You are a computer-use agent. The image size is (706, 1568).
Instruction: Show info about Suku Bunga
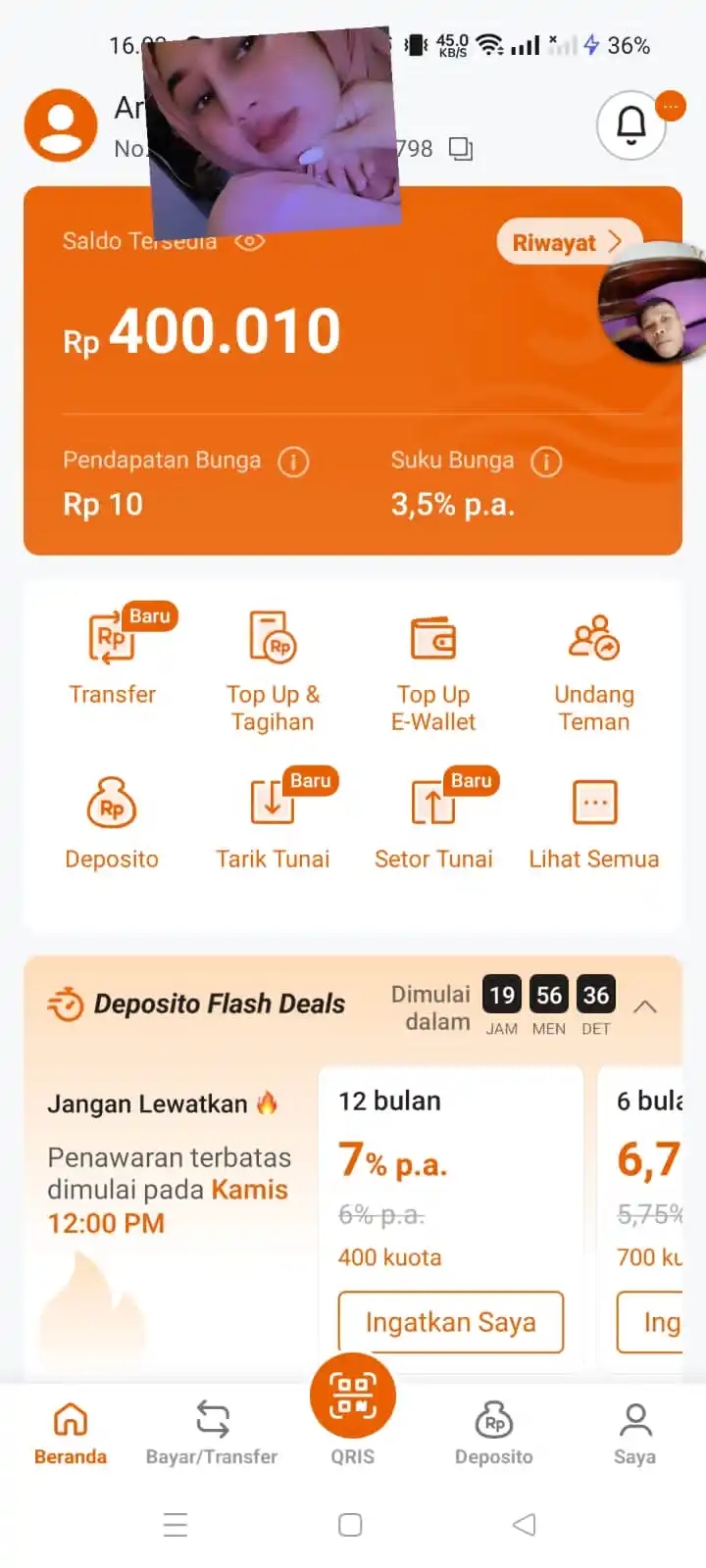click(546, 462)
